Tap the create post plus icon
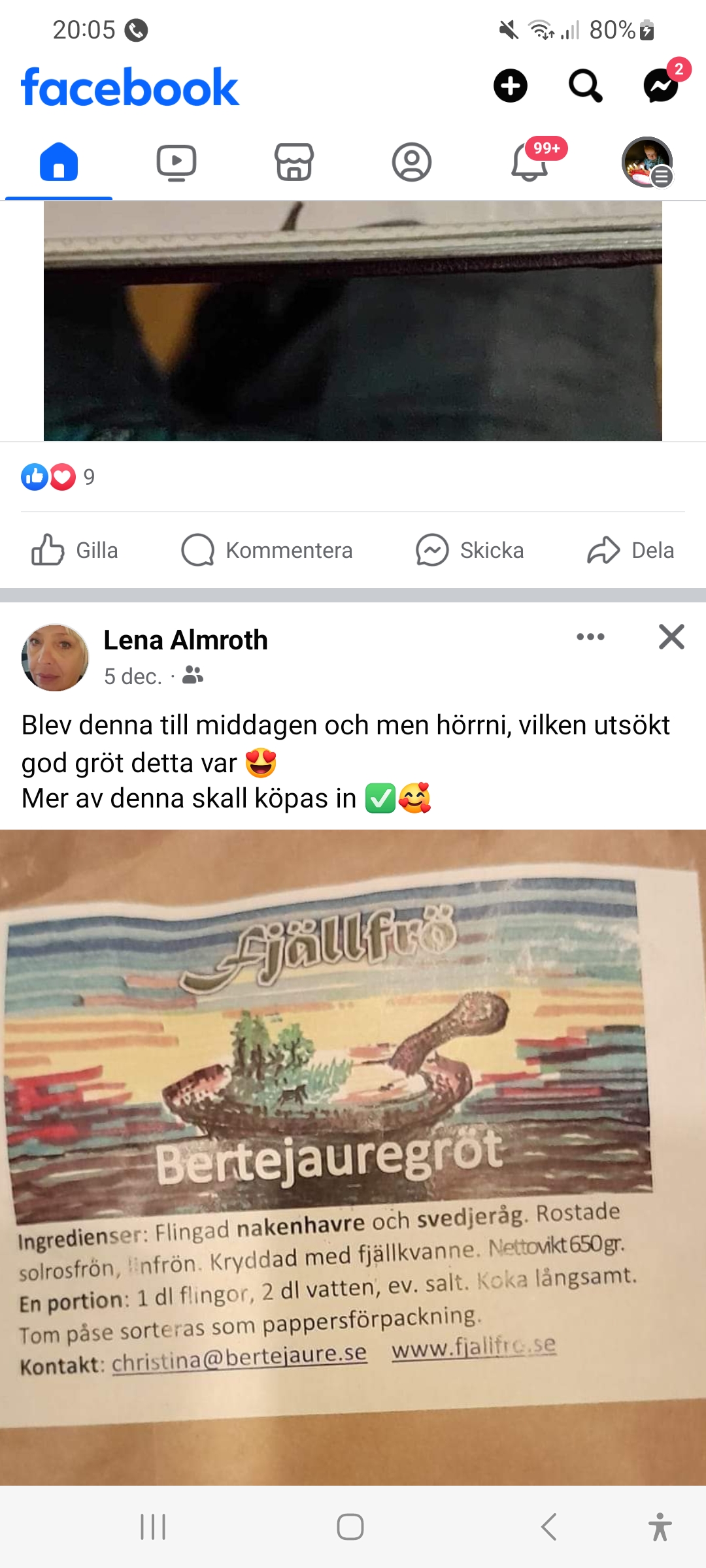Viewport: 706px width, 1568px height. pyautogui.click(x=510, y=86)
